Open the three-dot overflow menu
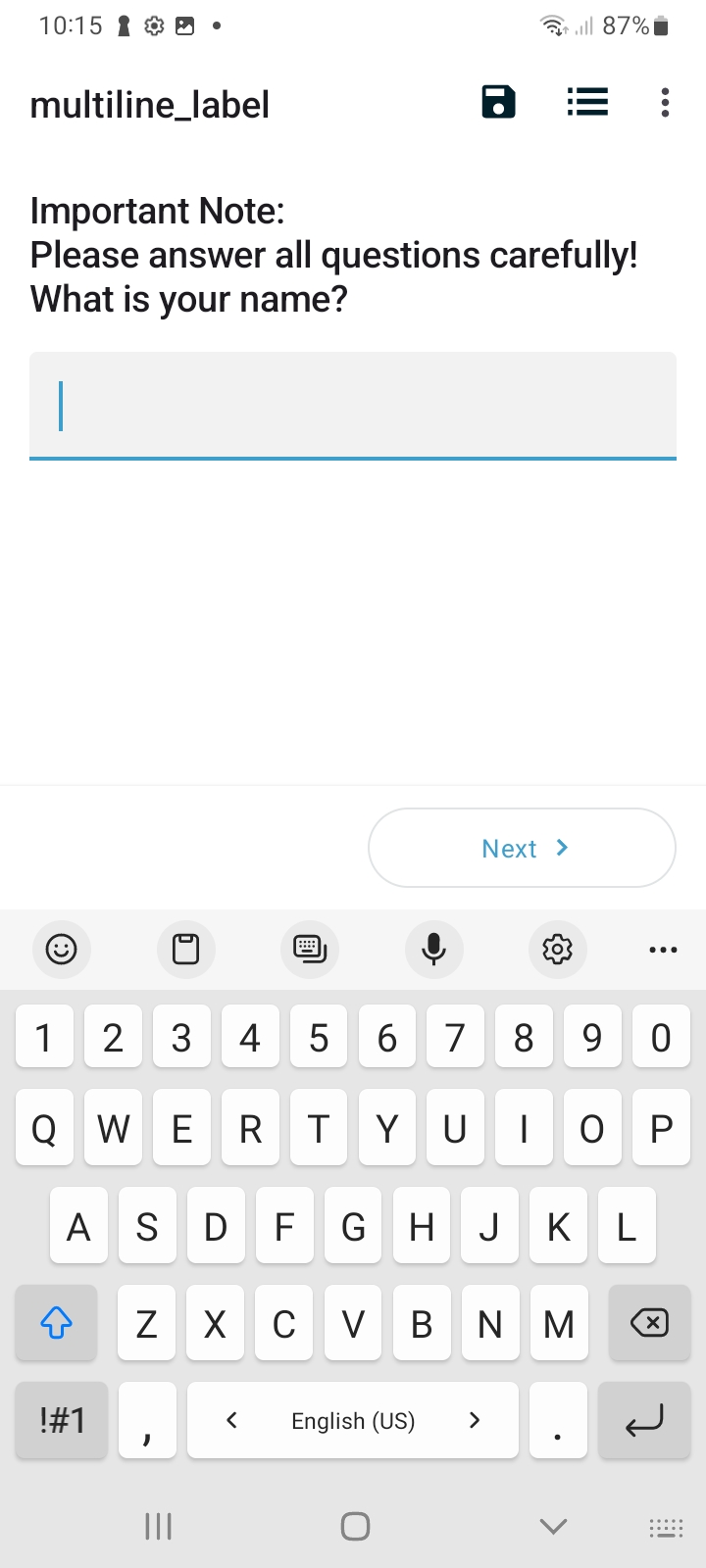 665,102
